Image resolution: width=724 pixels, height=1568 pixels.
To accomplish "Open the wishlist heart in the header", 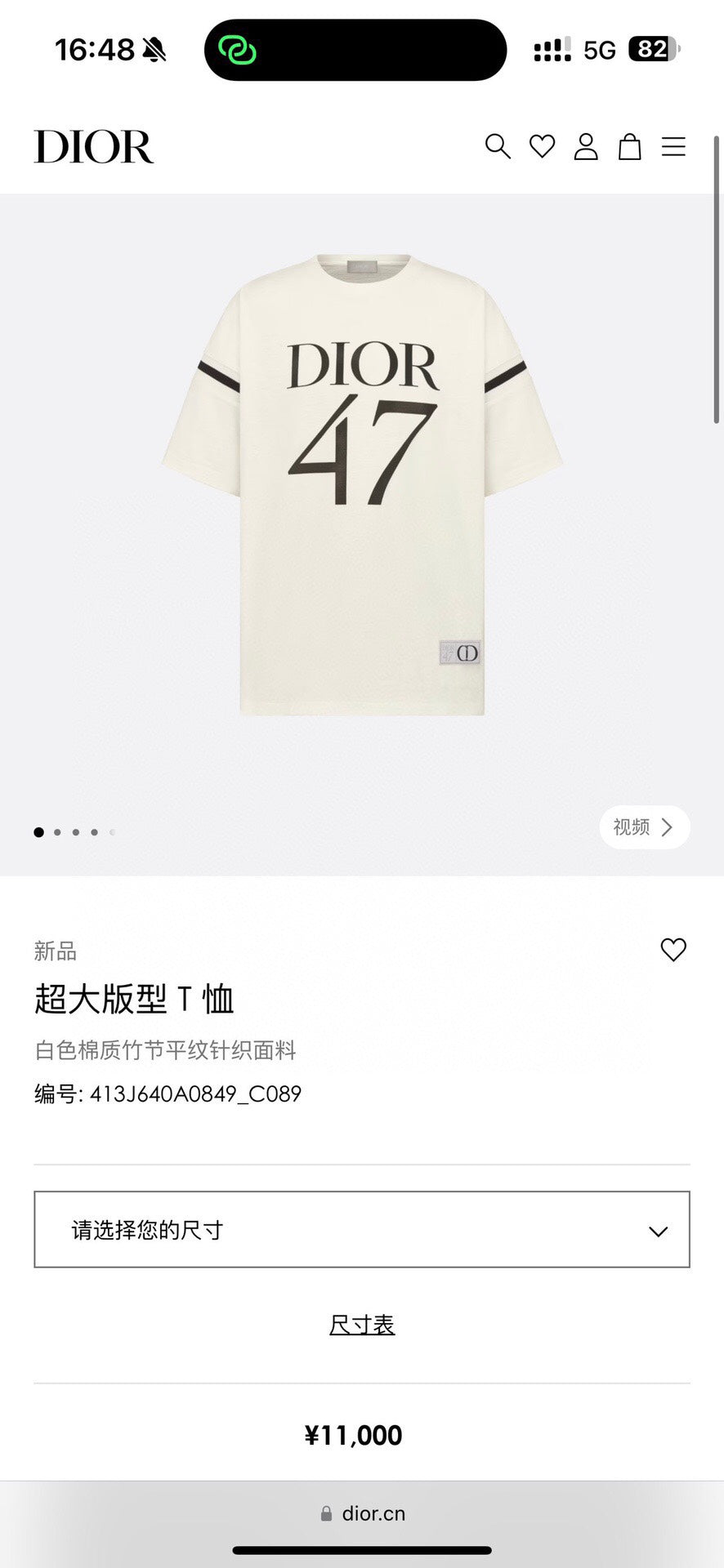I will pyautogui.click(x=542, y=147).
